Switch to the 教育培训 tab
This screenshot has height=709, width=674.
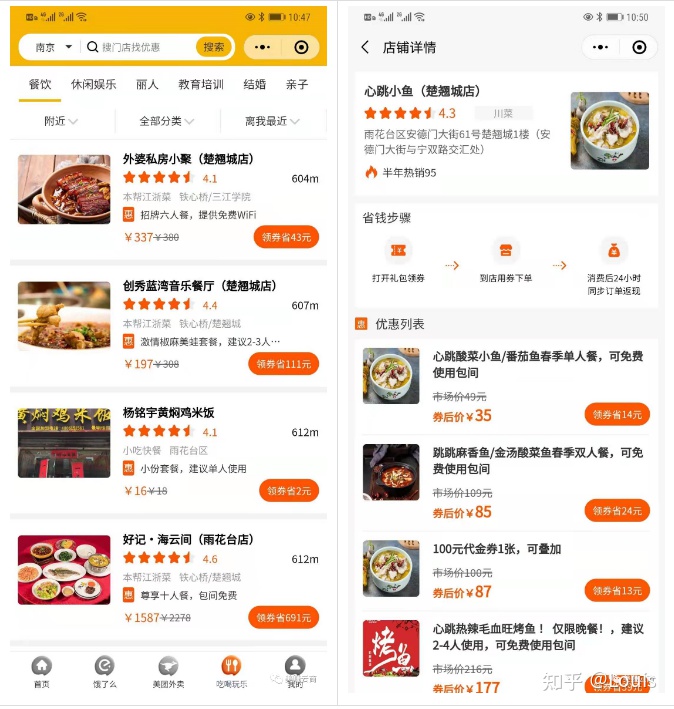[x=201, y=85]
